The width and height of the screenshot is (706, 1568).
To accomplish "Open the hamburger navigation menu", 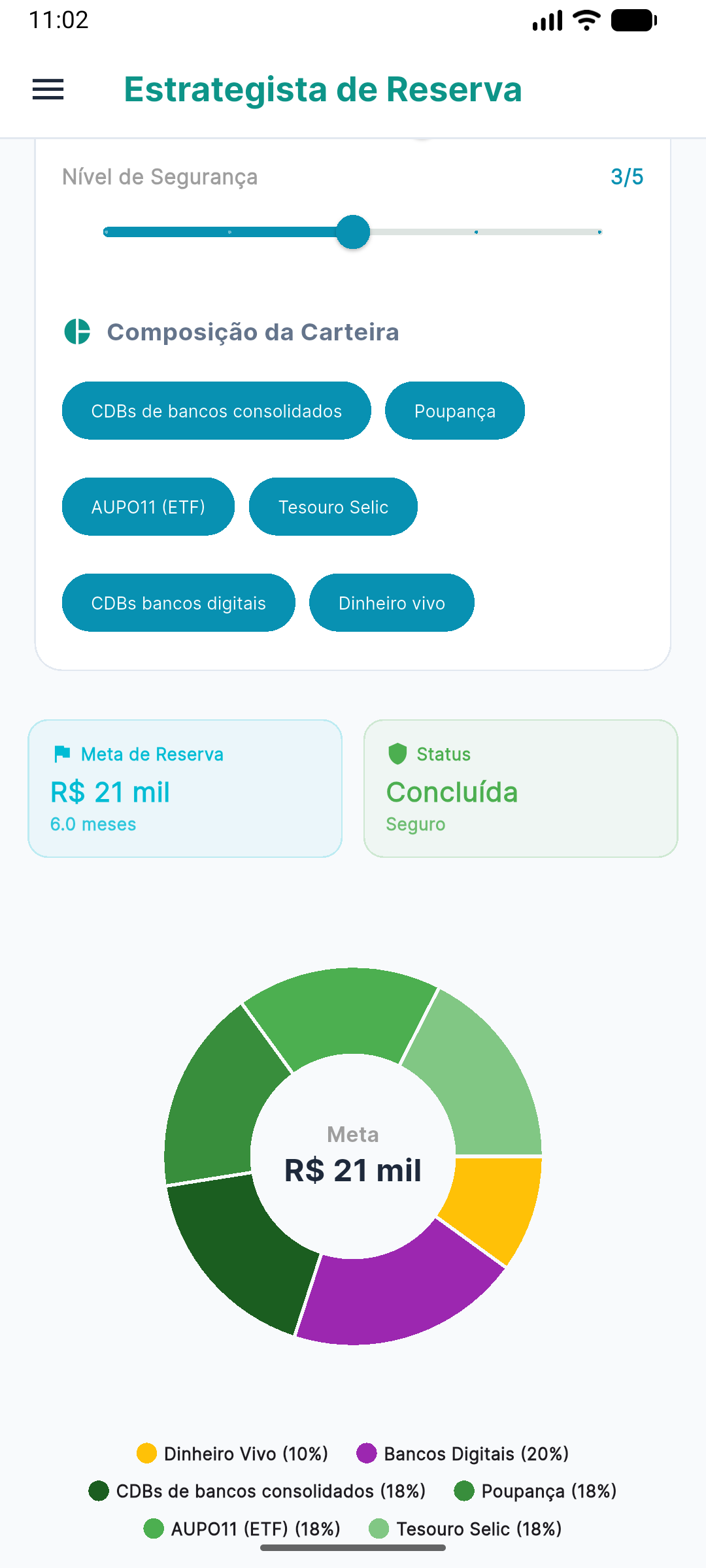I will [x=47, y=90].
